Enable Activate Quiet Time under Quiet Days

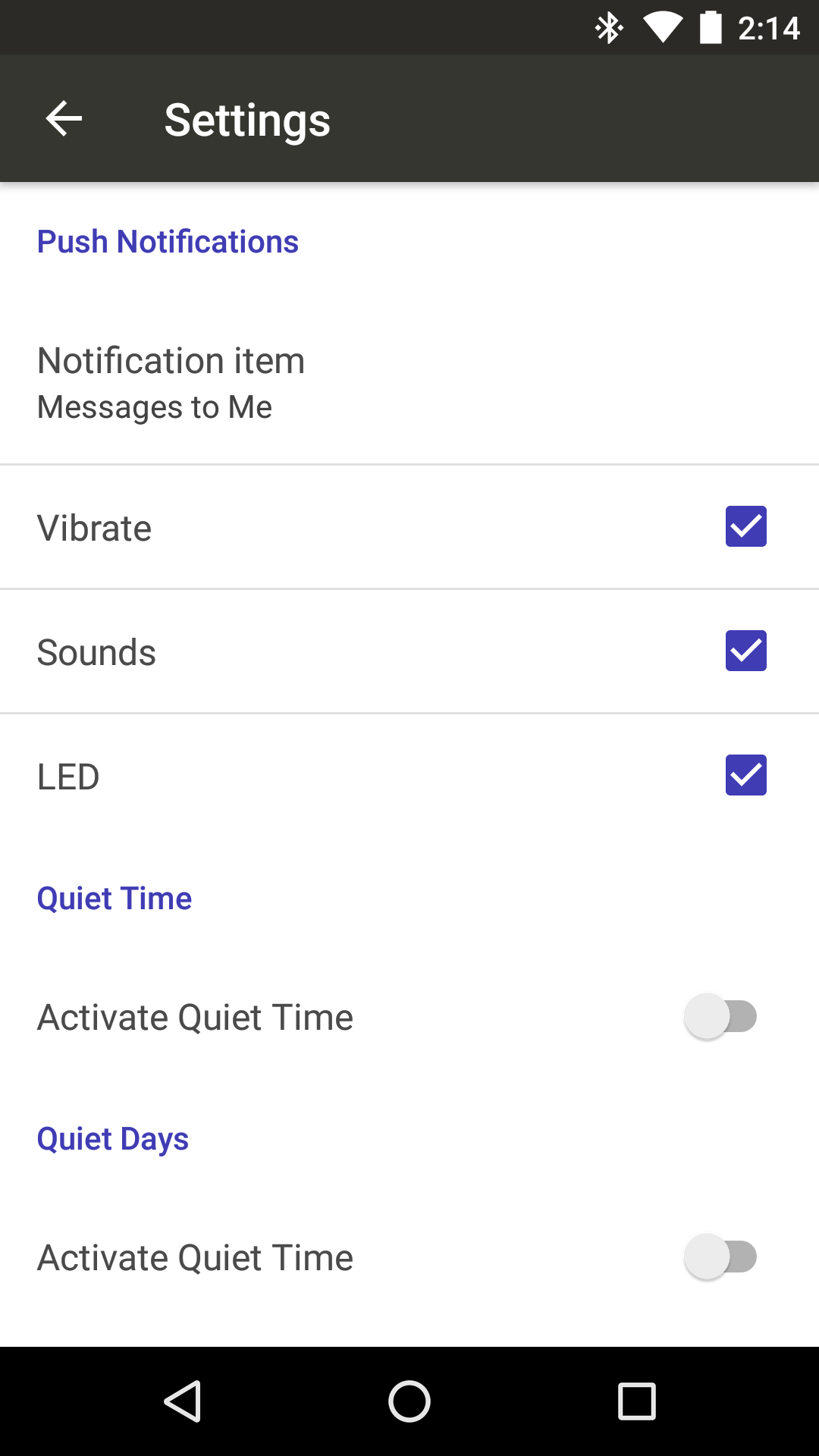pos(720,1257)
